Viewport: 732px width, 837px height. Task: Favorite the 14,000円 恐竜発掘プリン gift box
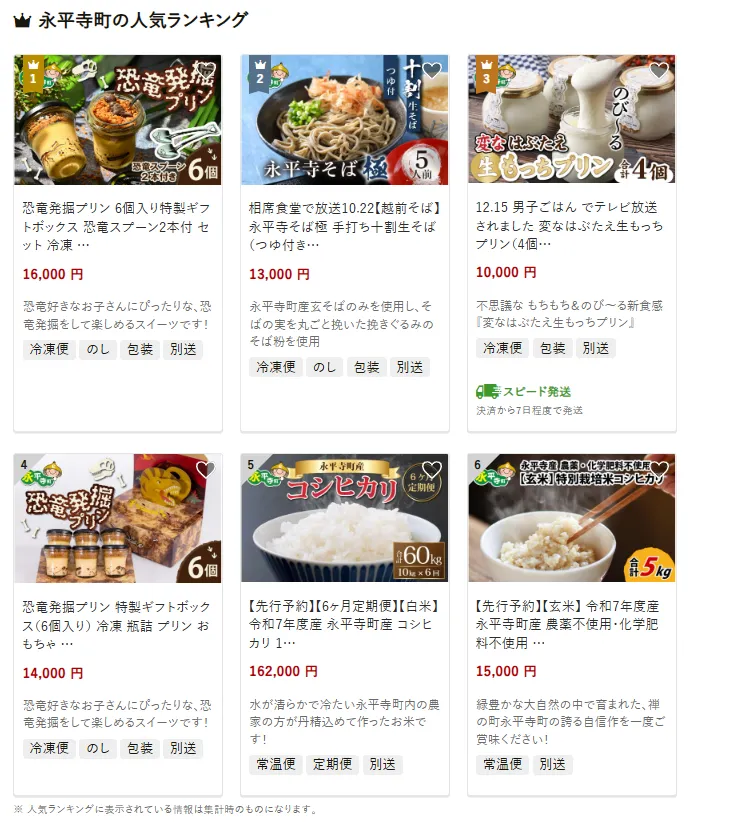click(x=205, y=469)
